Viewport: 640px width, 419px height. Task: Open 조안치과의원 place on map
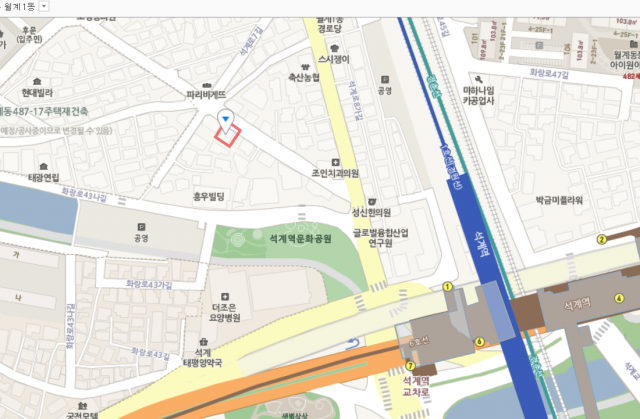coord(335,172)
